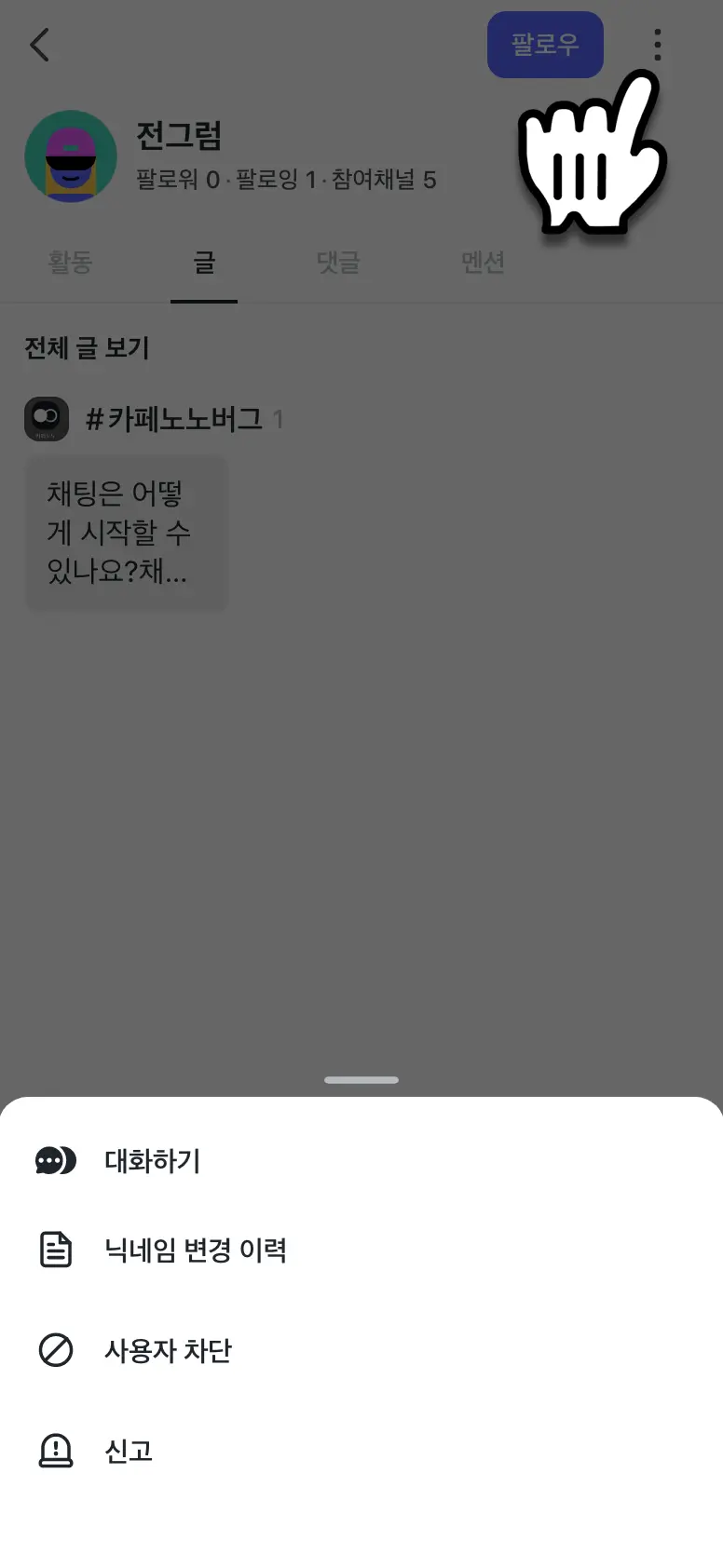Tap 신고 to report this user
Viewport: 723px width, 1568px height.
tap(129, 1451)
